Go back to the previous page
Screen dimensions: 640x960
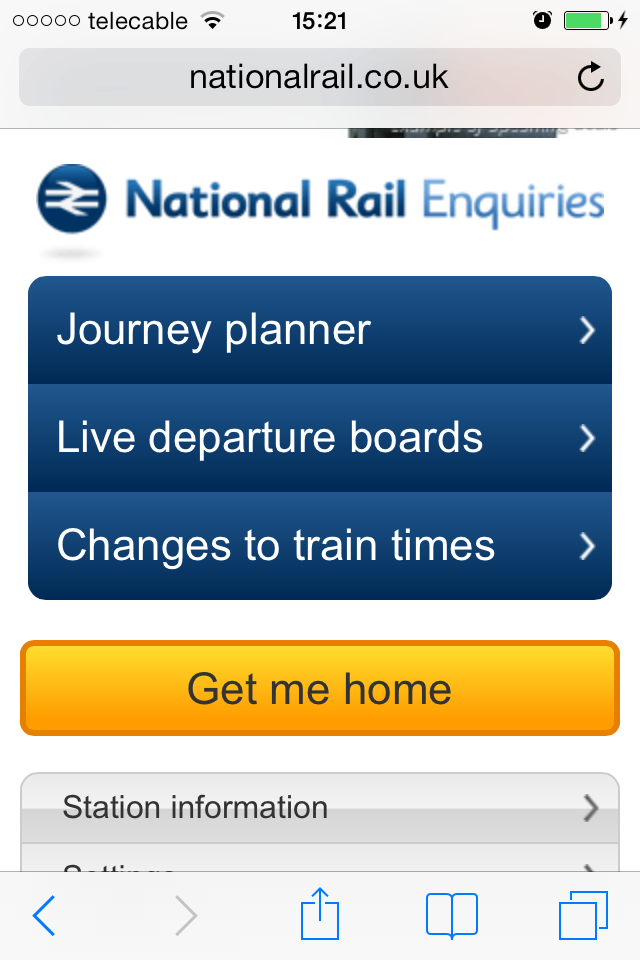point(44,915)
